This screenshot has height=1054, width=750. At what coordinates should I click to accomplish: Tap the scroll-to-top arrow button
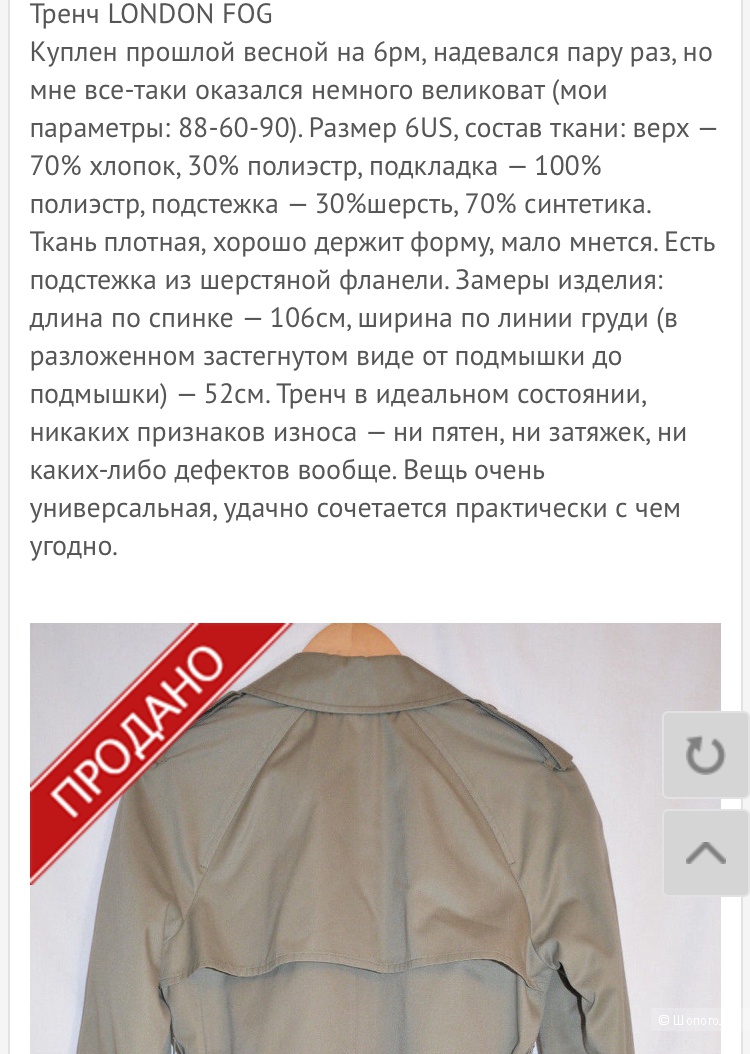click(x=705, y=853)
